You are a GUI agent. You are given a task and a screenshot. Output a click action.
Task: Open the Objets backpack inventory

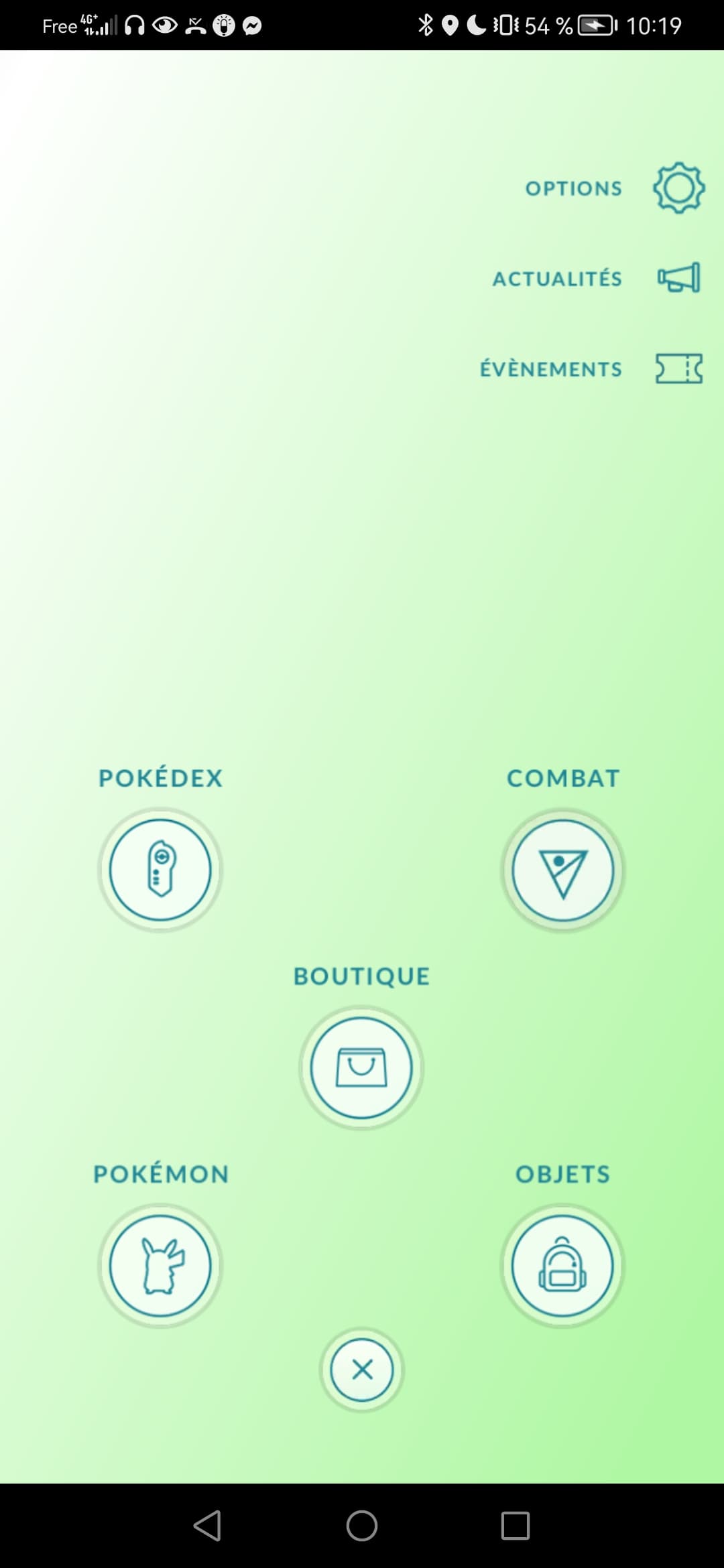point(562,1265)
